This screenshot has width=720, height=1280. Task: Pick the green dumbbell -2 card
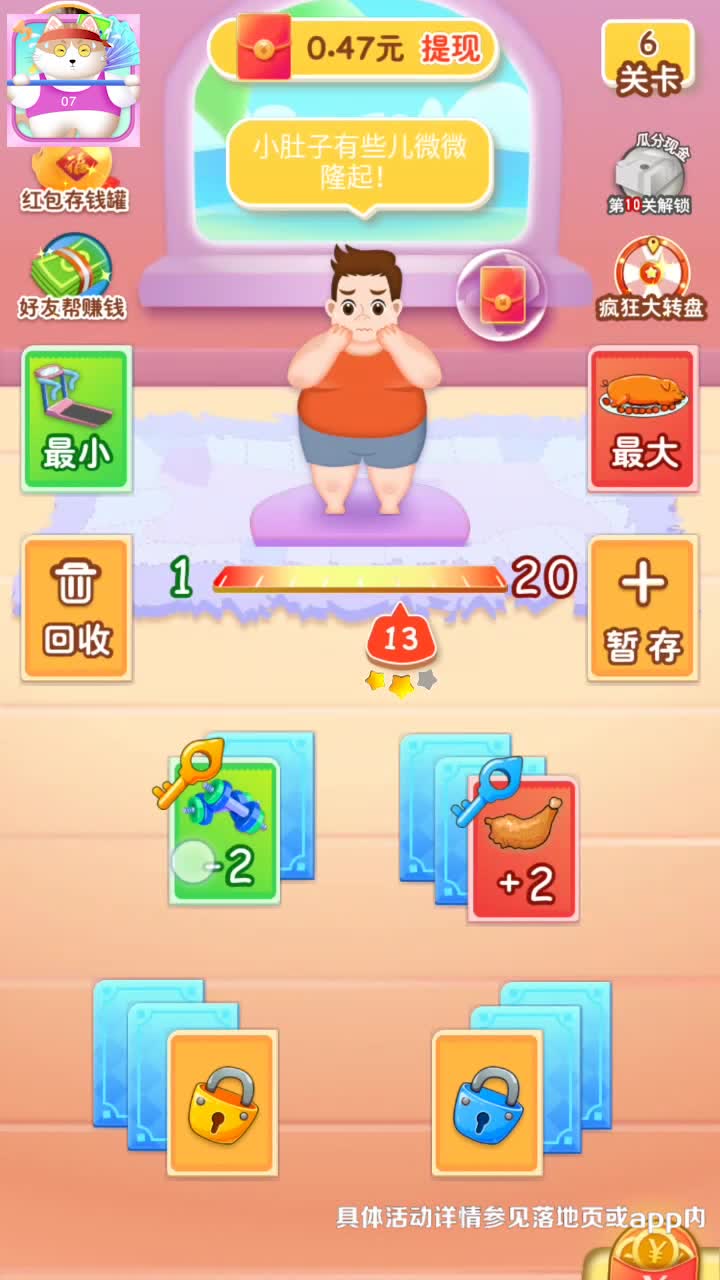click(225, 832)
